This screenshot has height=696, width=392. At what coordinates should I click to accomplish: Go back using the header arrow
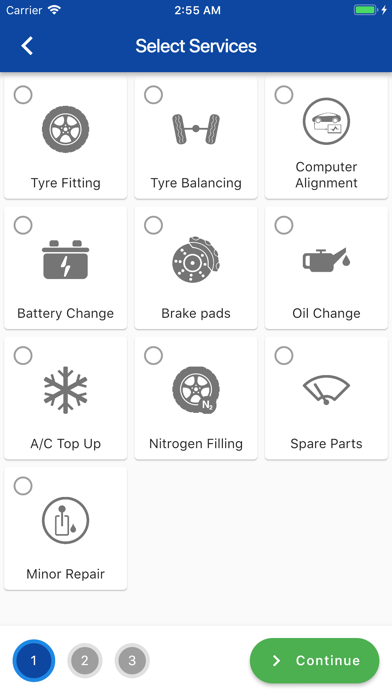(x=27, y=46)
